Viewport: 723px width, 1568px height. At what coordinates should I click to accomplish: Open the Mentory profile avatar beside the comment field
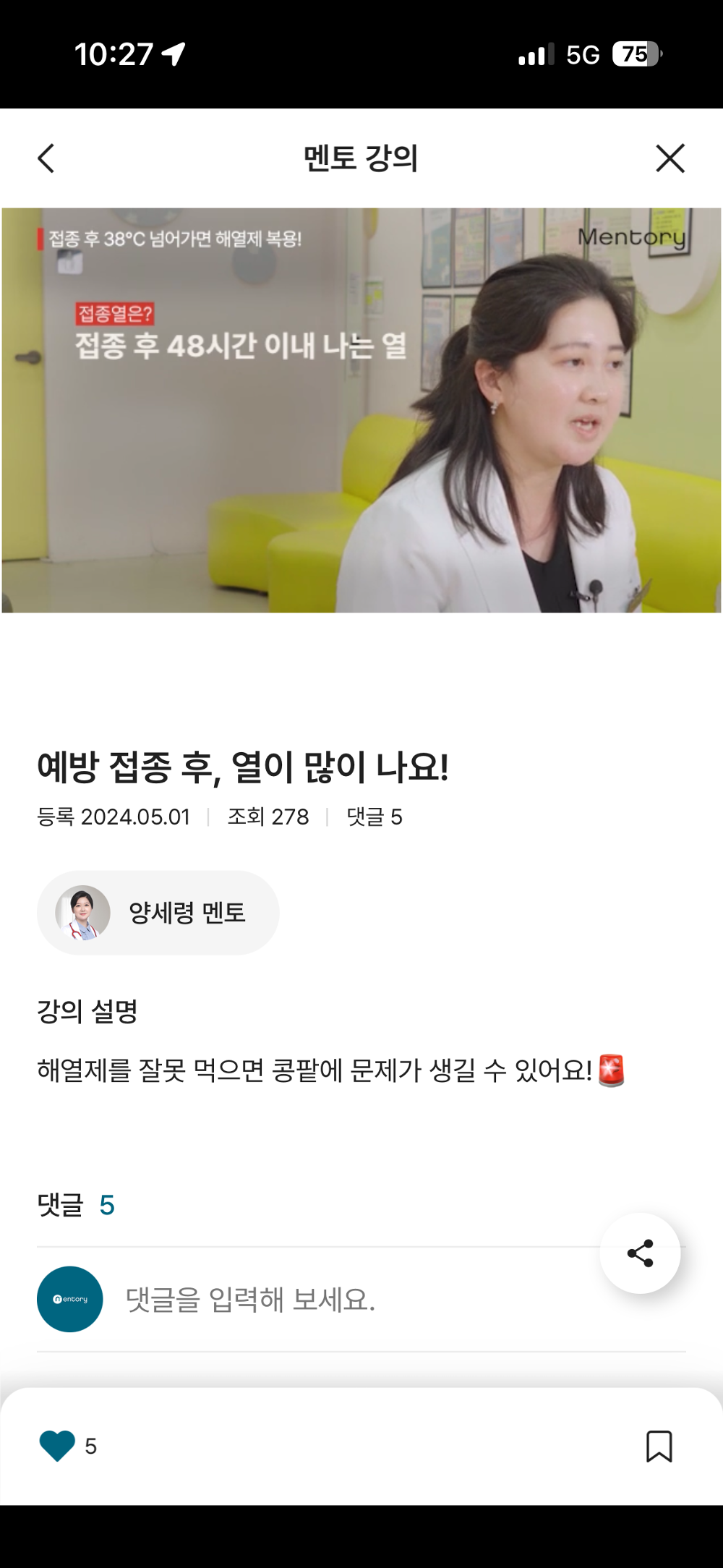(69, 1298)
